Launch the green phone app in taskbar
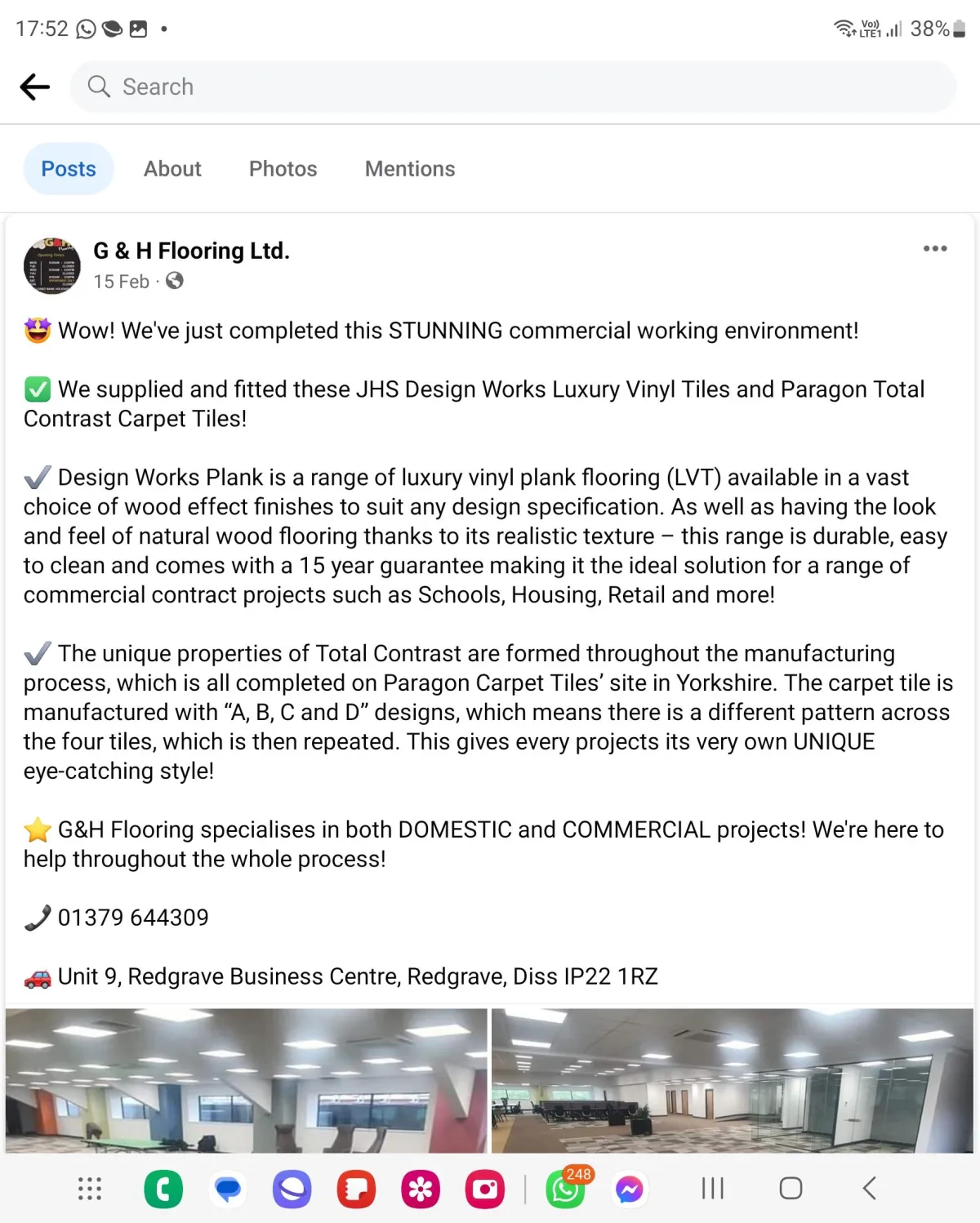This screenshot has width=980, height=1223. click(163, 1190)
